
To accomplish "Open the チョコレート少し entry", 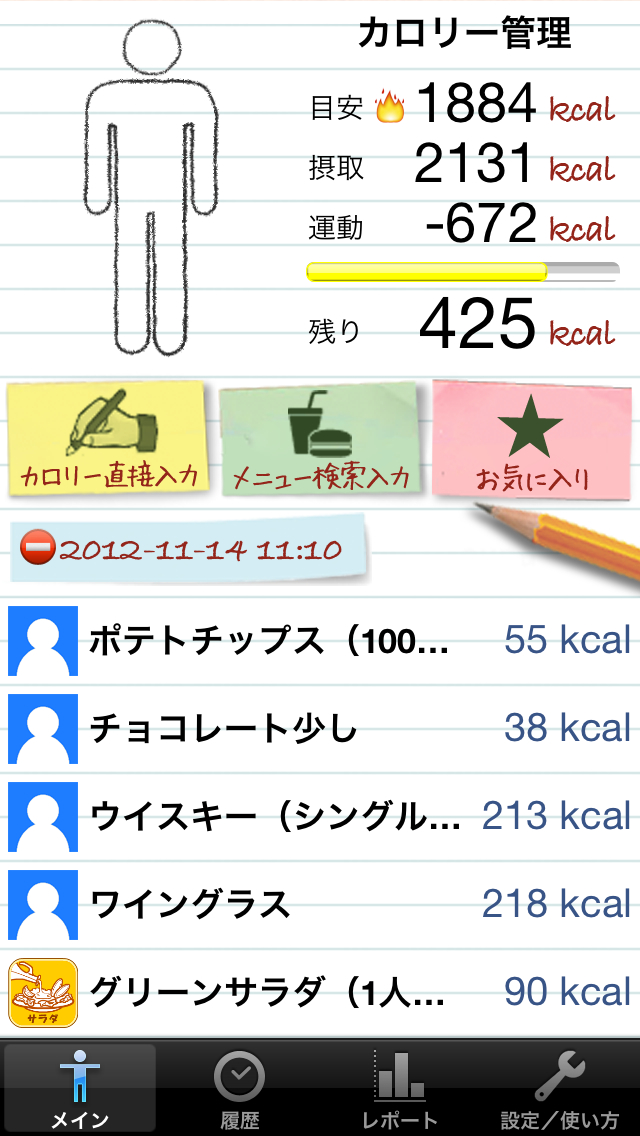I will (320, 728).
